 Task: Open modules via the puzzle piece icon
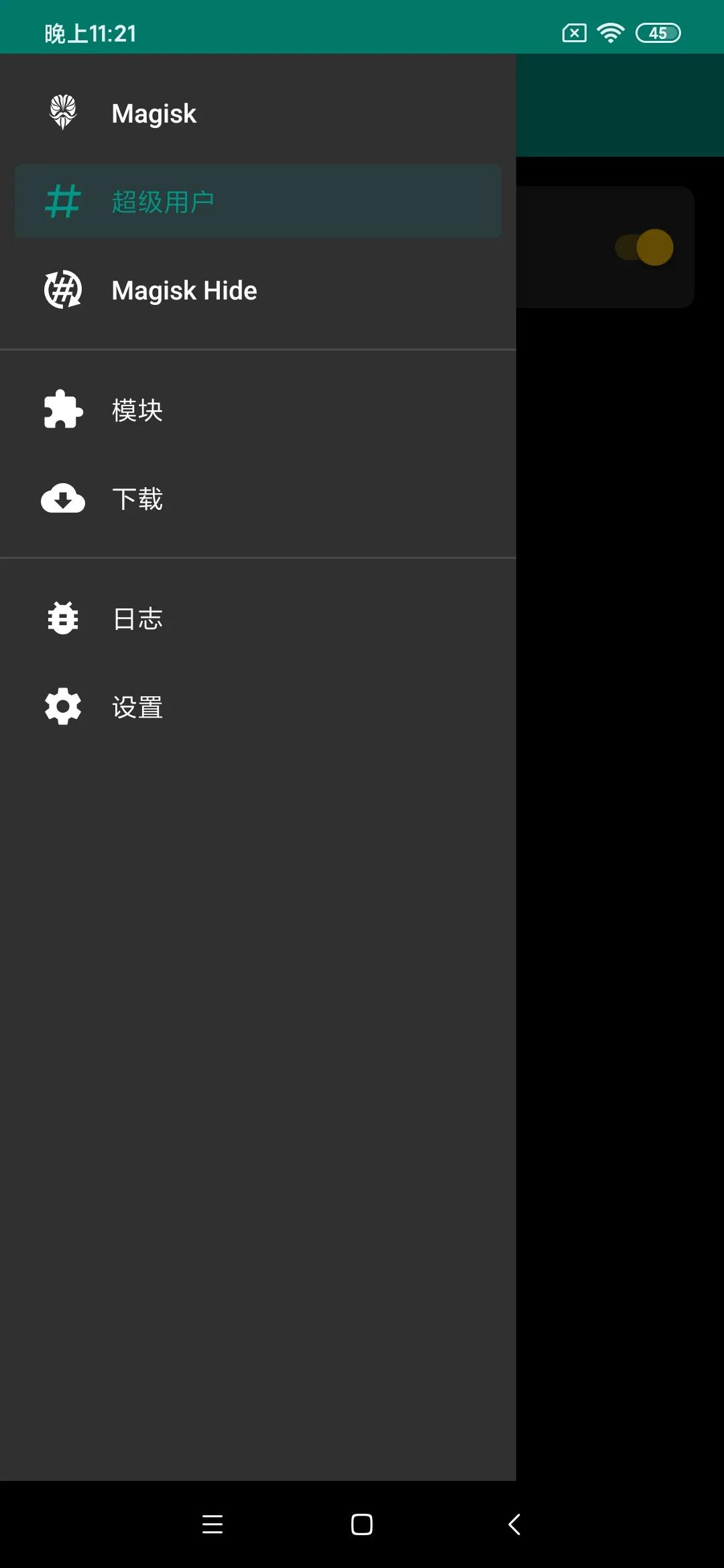coord(62,409)
